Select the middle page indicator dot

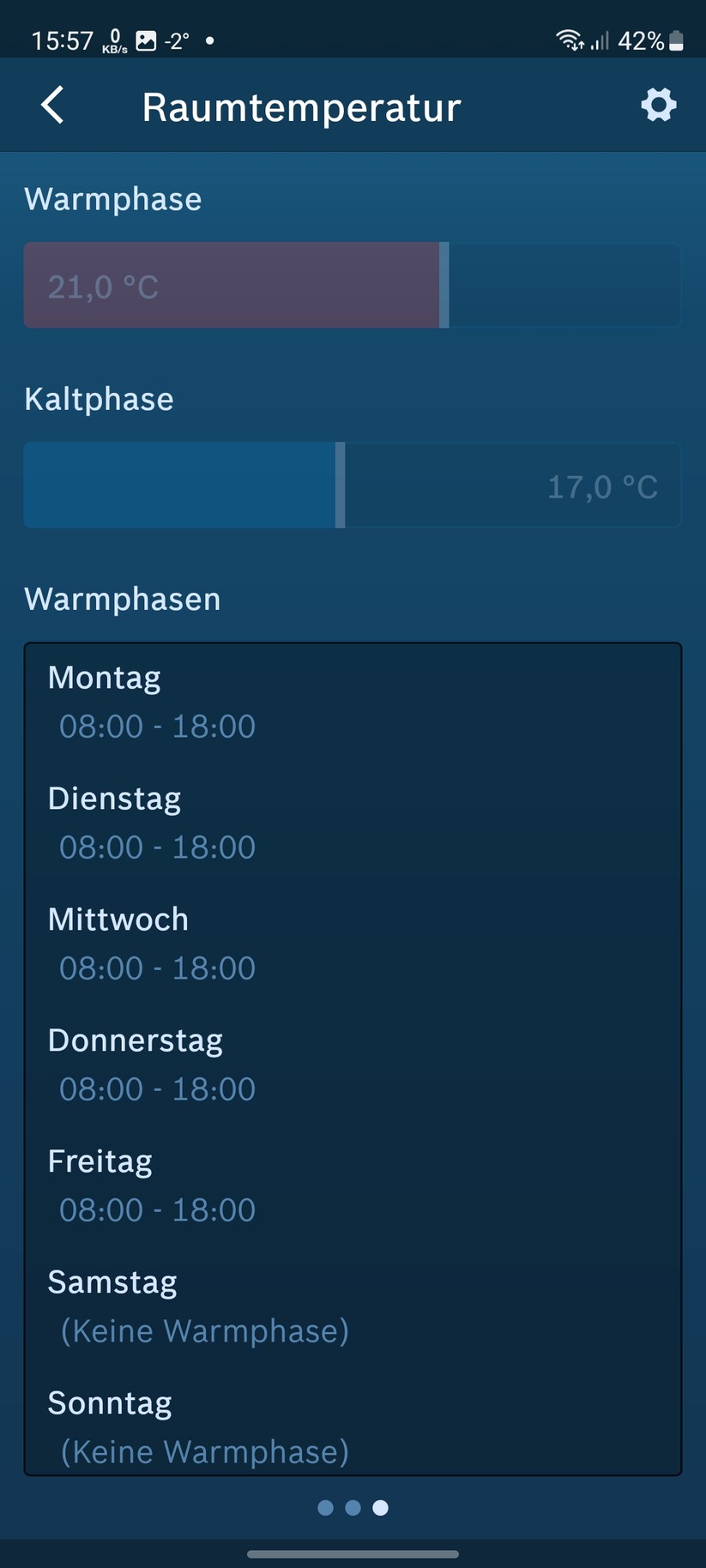[x=353, y=1507]
